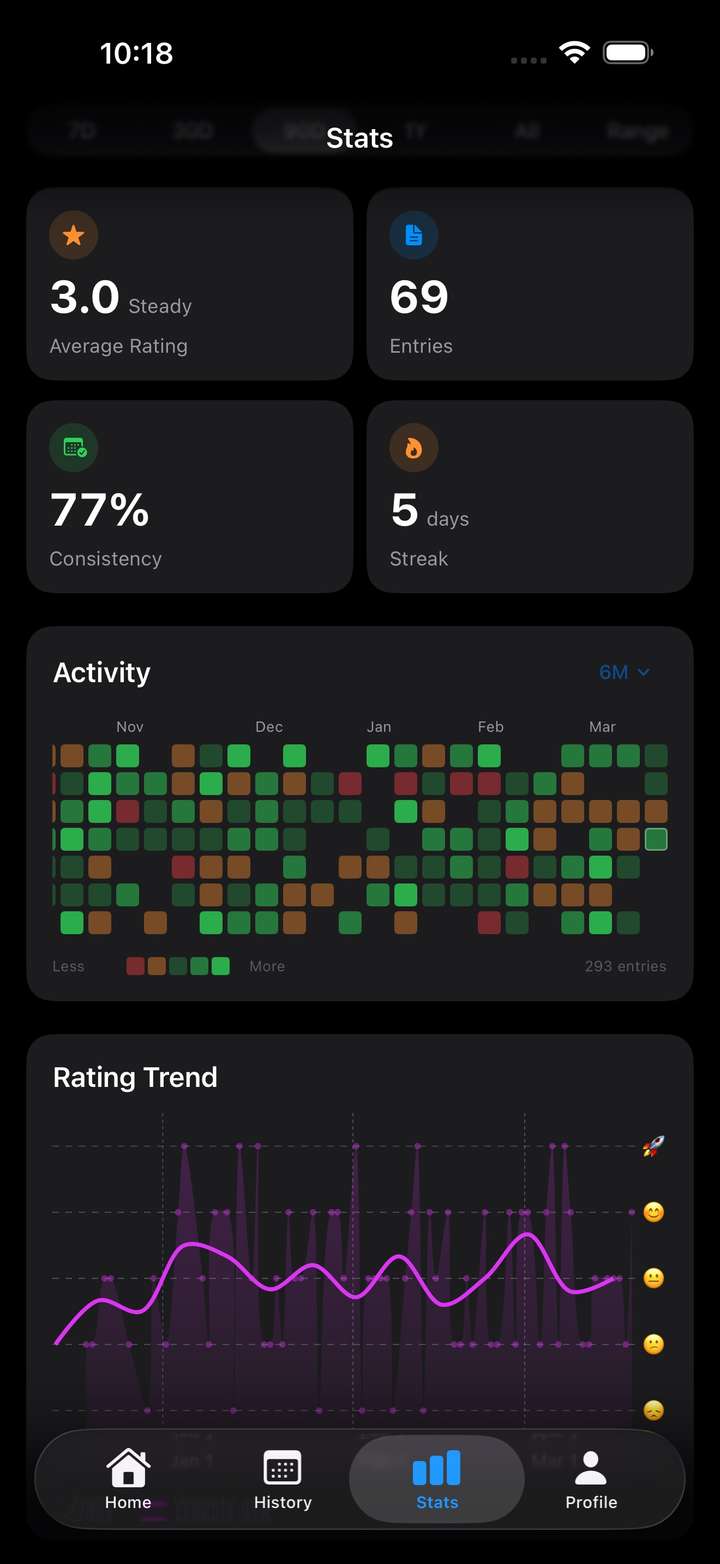The height and width of the screenshot is (1564, 720).
Task: Go to the Profile tab
Action: 591,1480
